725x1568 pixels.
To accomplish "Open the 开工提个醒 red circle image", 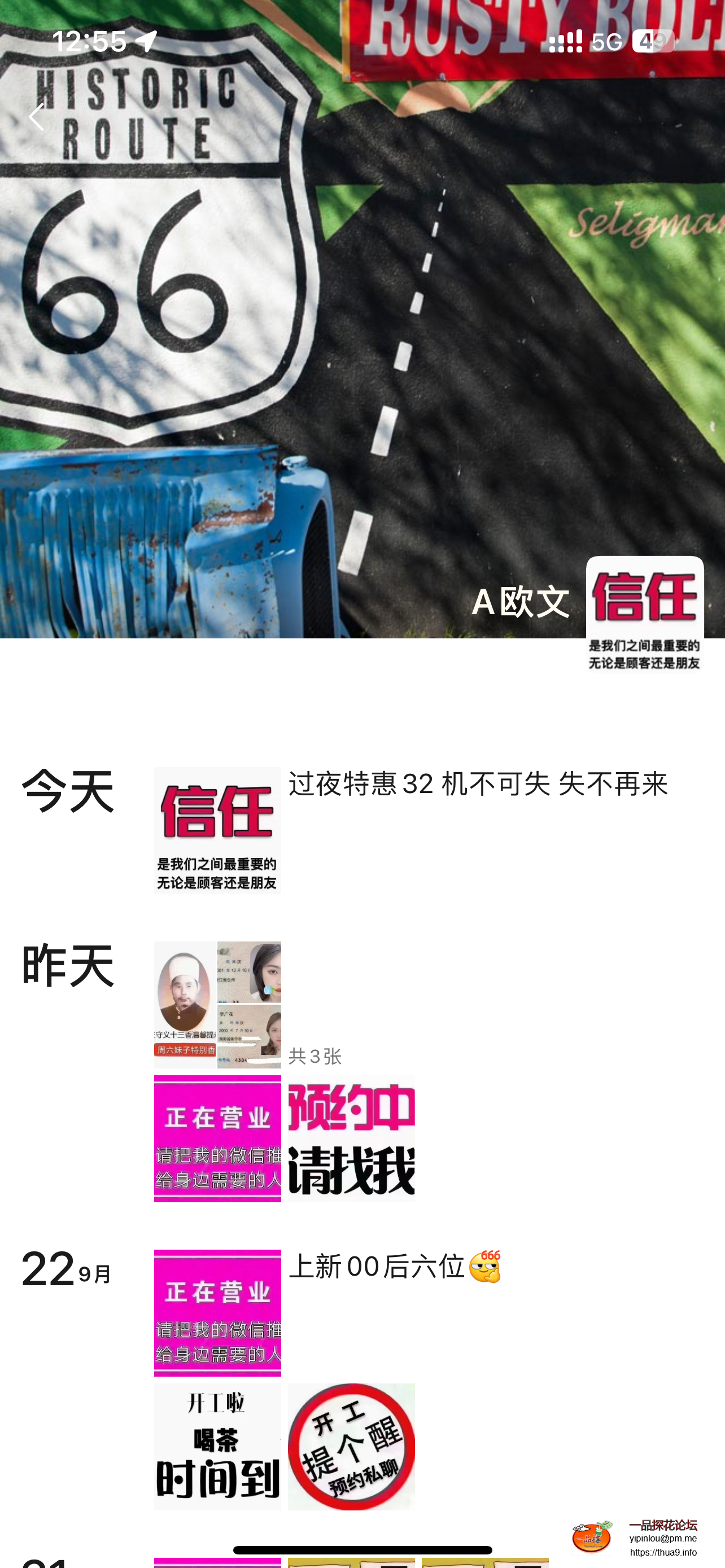I will (x=351, y=1446).
